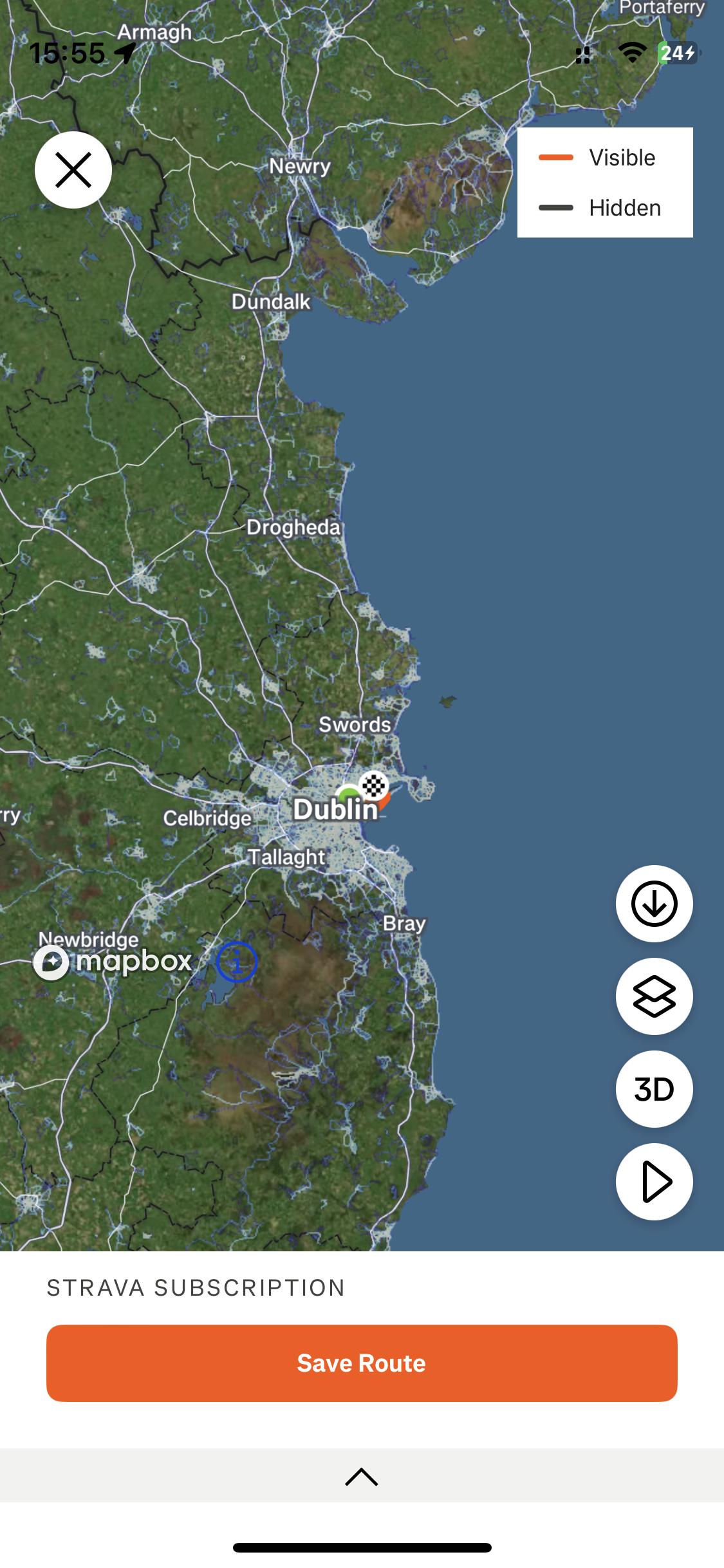Play the route flyover
The height and width of the screenshot is (1568, 724).
[x=654, y=1182]
